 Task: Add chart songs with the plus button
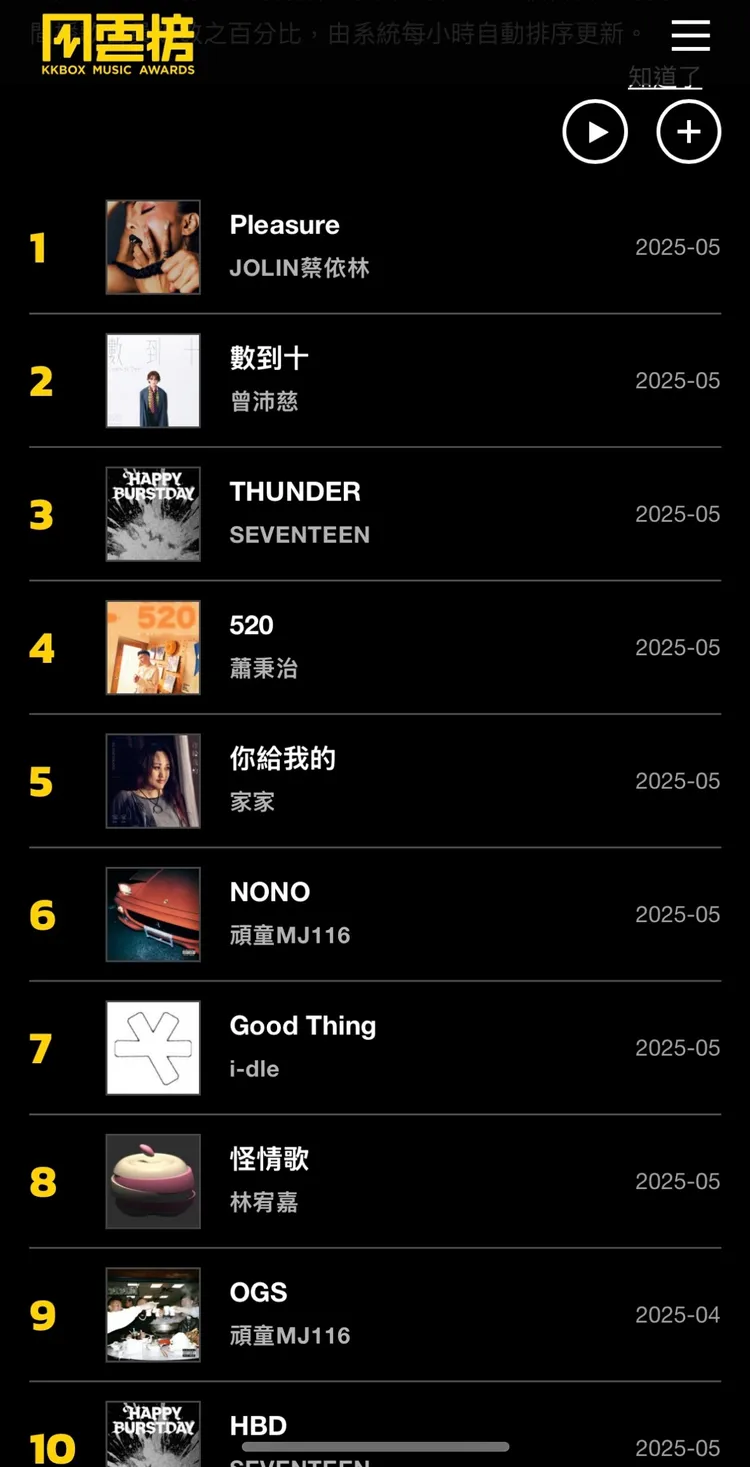[x=688, y=132]
